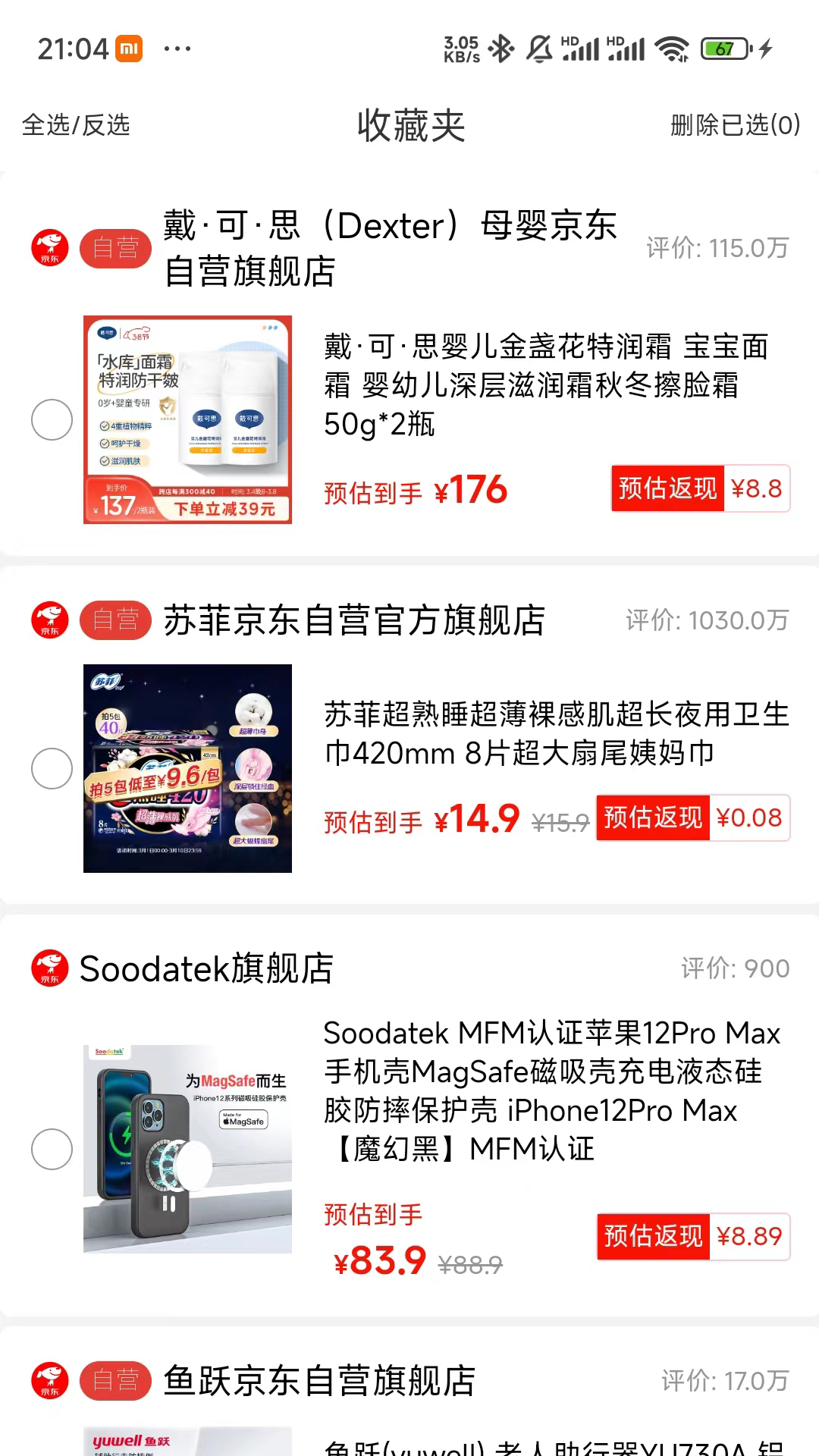This screenshot has width=819, height=1456.
Task: Tap 删除已选(0) to delete selected
Action: (735, 125)
